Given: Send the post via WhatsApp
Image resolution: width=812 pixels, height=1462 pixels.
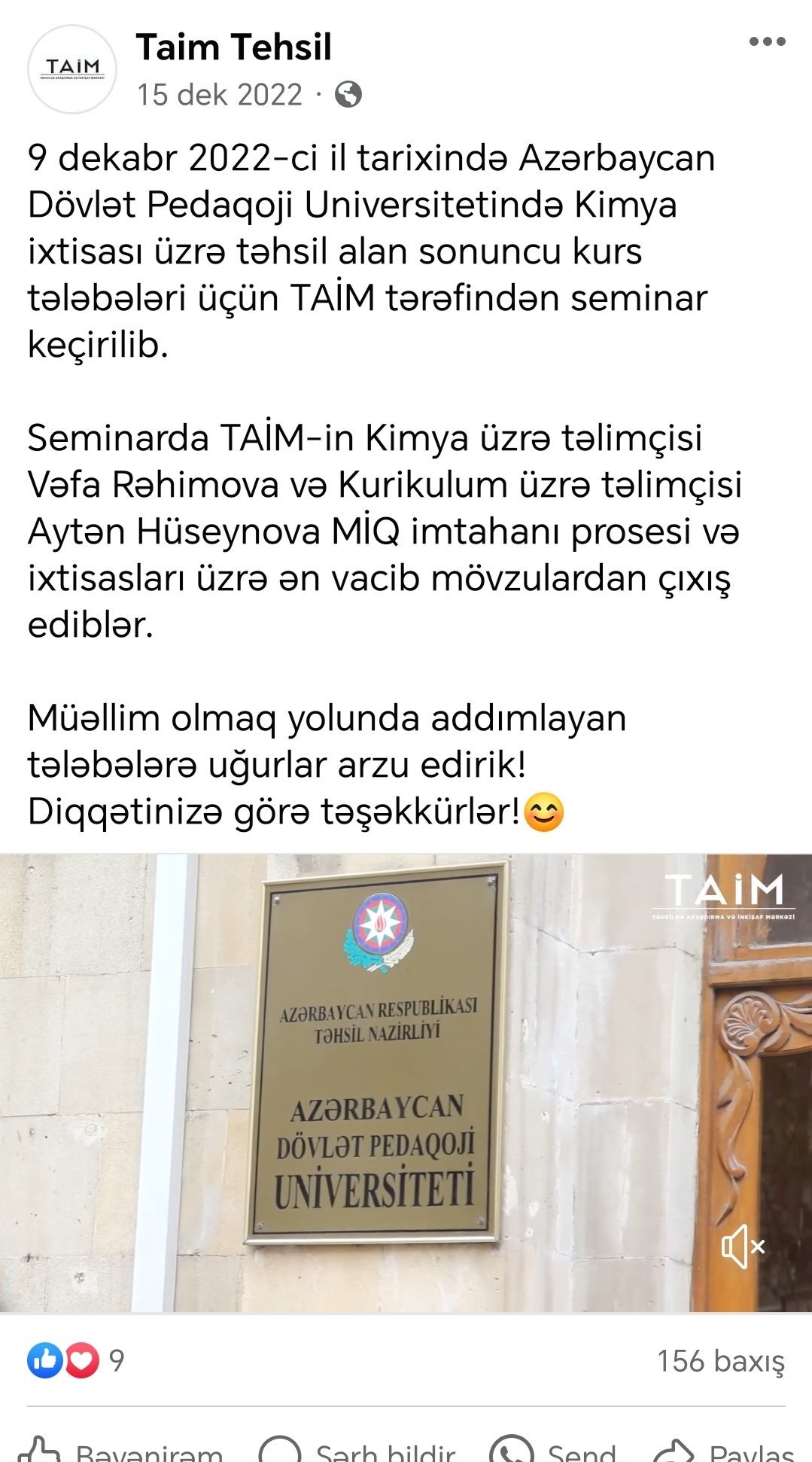Looking at the screenshot, I should [553, 1450].
